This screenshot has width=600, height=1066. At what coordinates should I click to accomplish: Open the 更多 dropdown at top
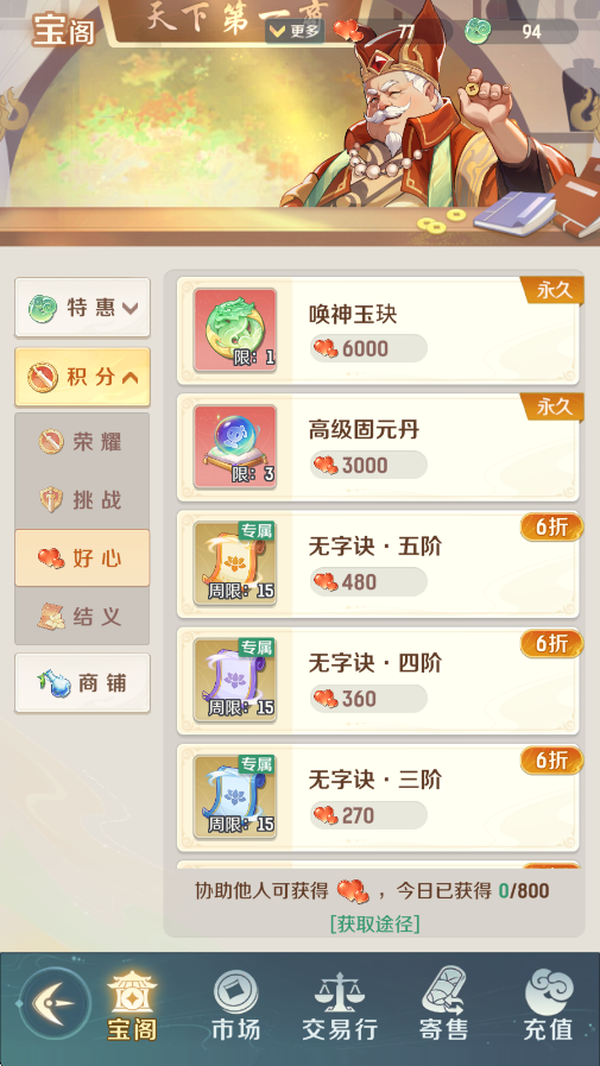tap(296, 31)
